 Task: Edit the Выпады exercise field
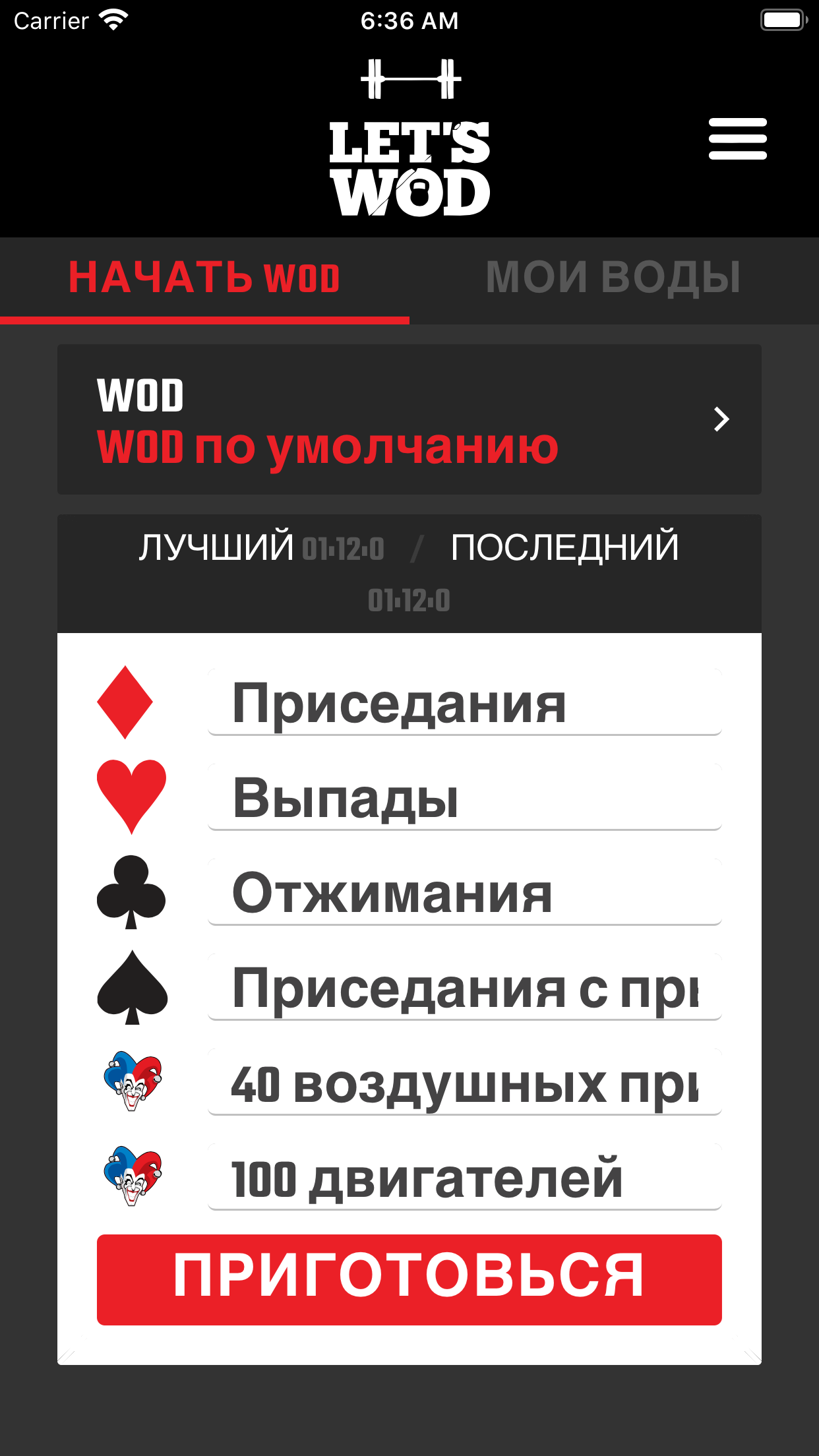[465, 797]
